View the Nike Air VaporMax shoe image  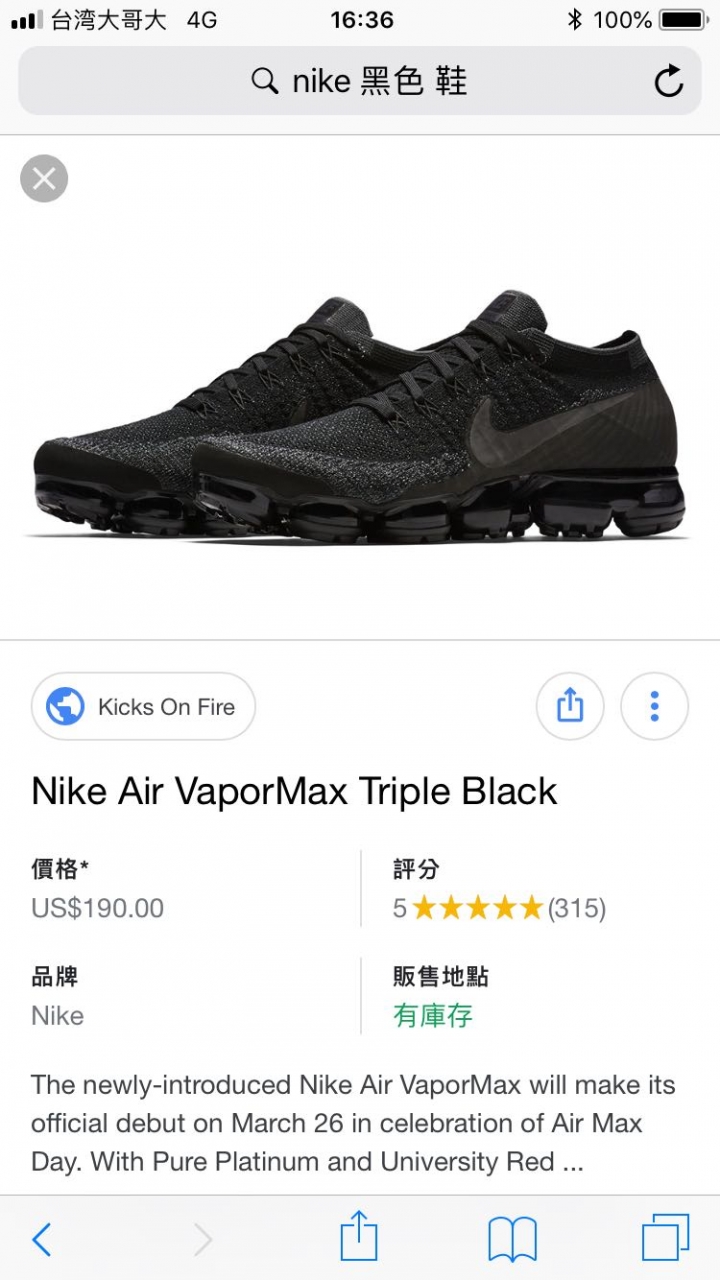pos(358,420)
